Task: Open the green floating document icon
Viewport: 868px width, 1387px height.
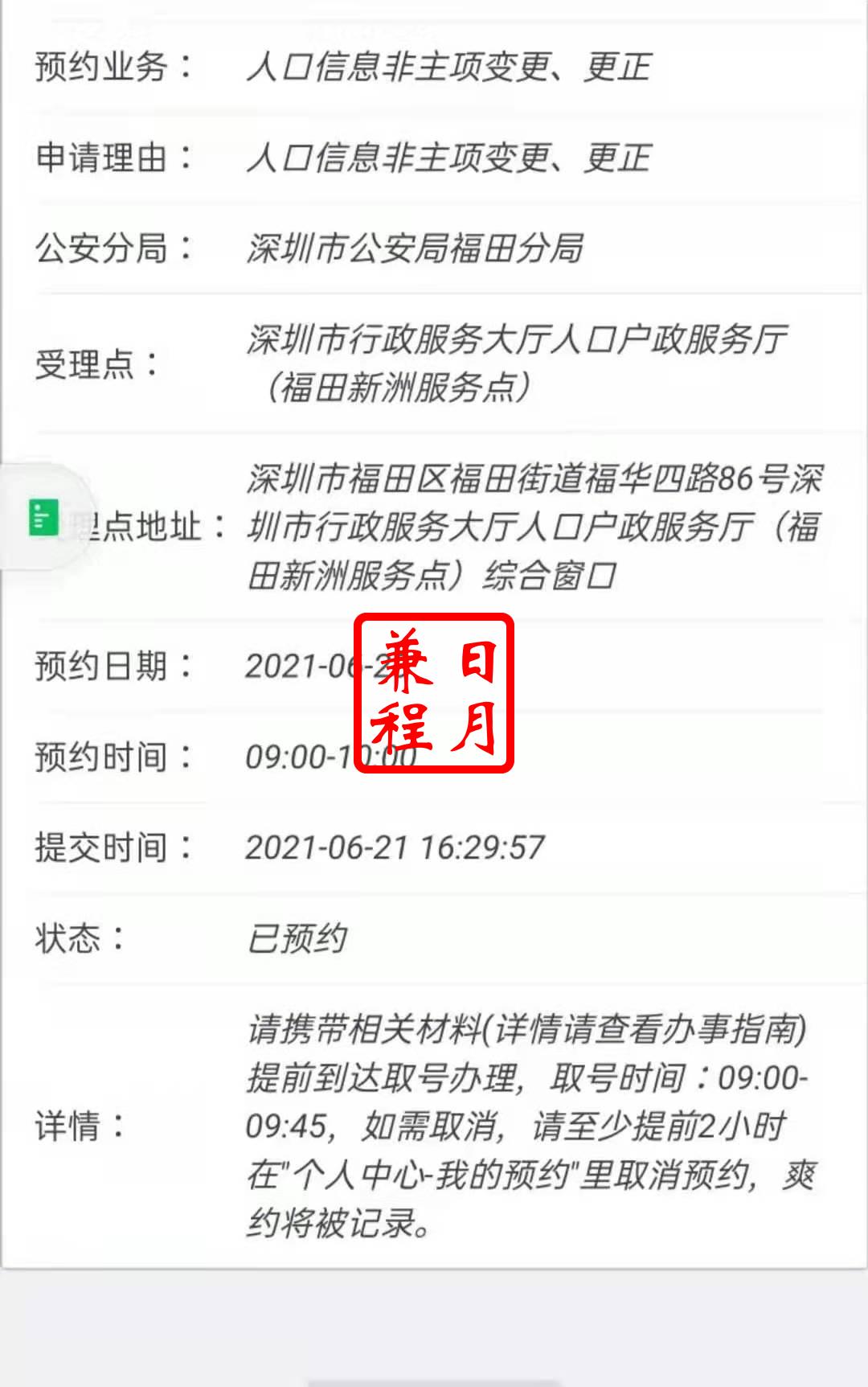Action: (x=43, y=517)
